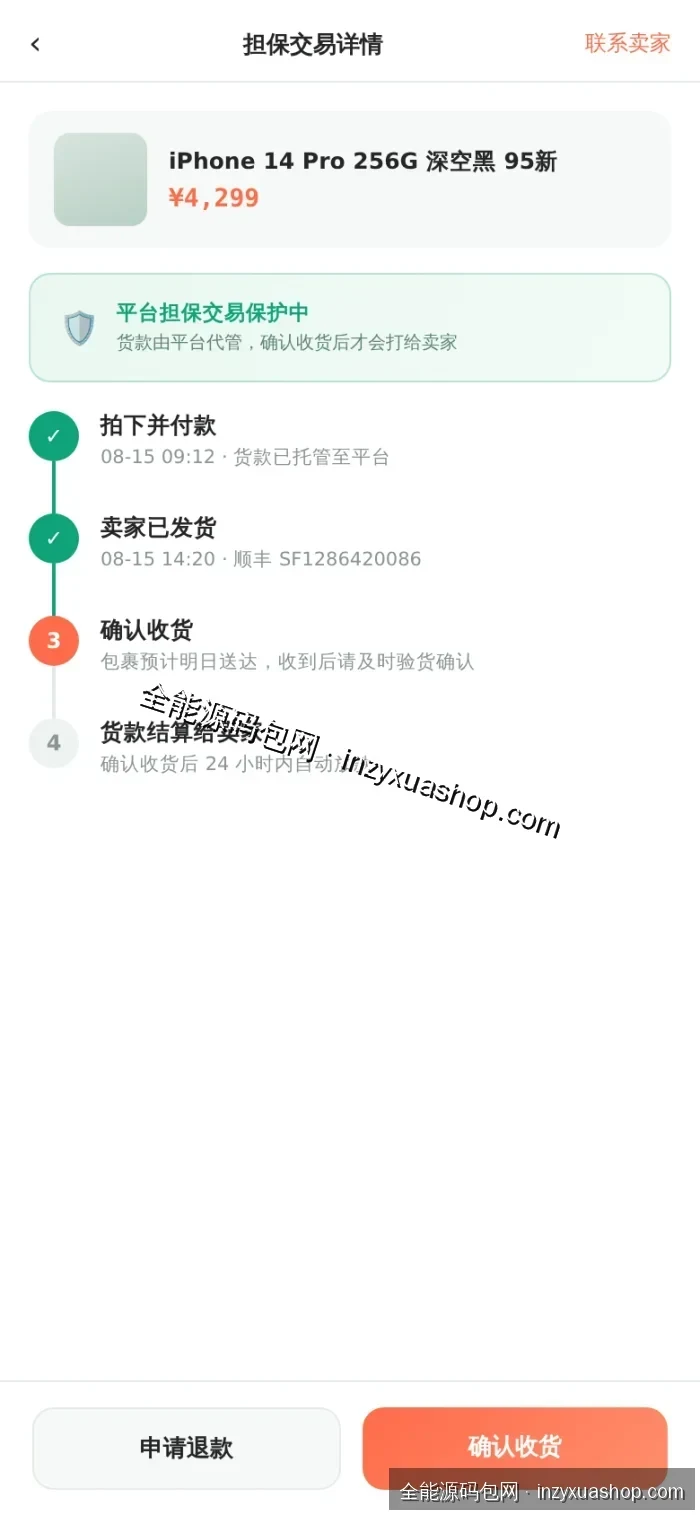Image resolution: width=700 pixels, height=1515 pixels.
Task: Tap the 申请退款 refund button
Action: [186, 1448]
